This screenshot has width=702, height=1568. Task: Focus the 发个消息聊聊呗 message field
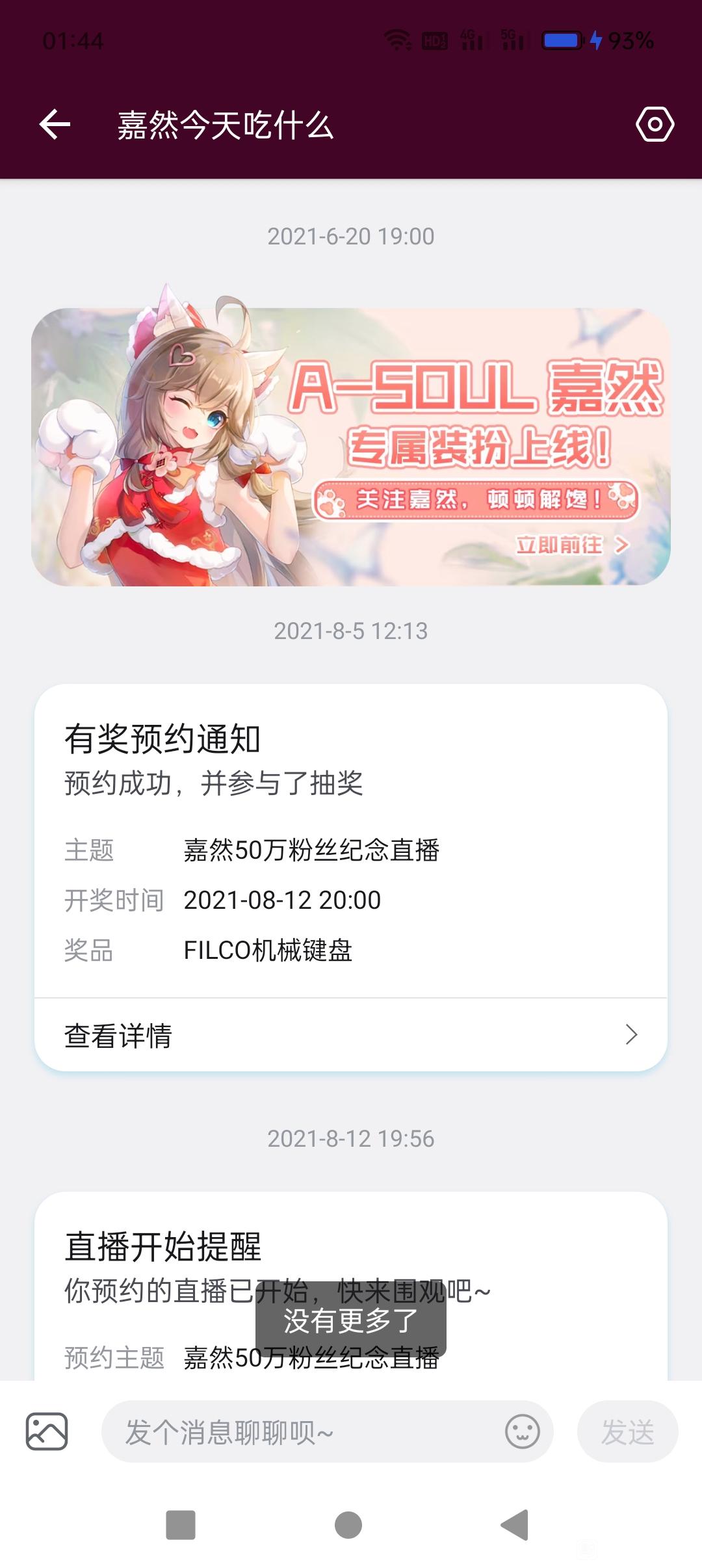299,1431
